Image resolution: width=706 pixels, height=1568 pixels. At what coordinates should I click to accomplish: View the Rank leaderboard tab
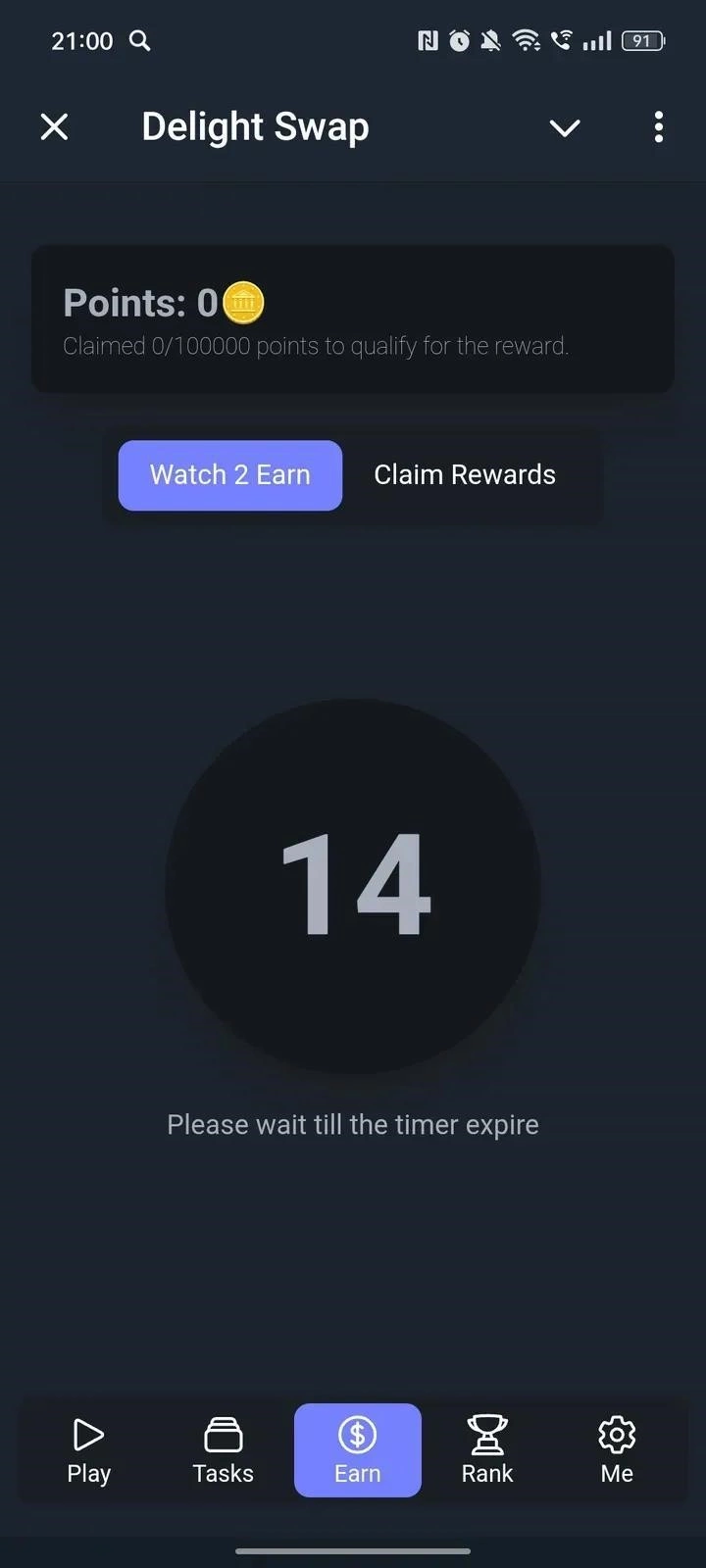click(x=487, y=1450)
